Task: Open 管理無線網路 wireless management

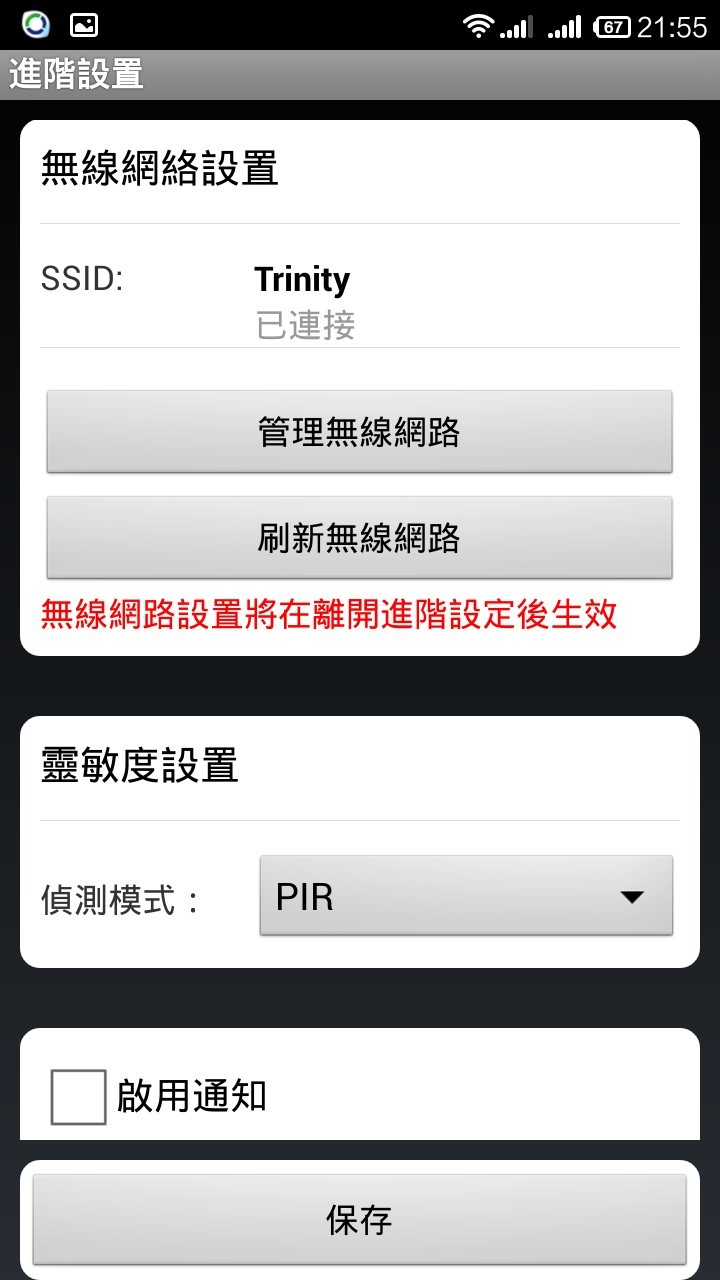Action: click(359, 432)
